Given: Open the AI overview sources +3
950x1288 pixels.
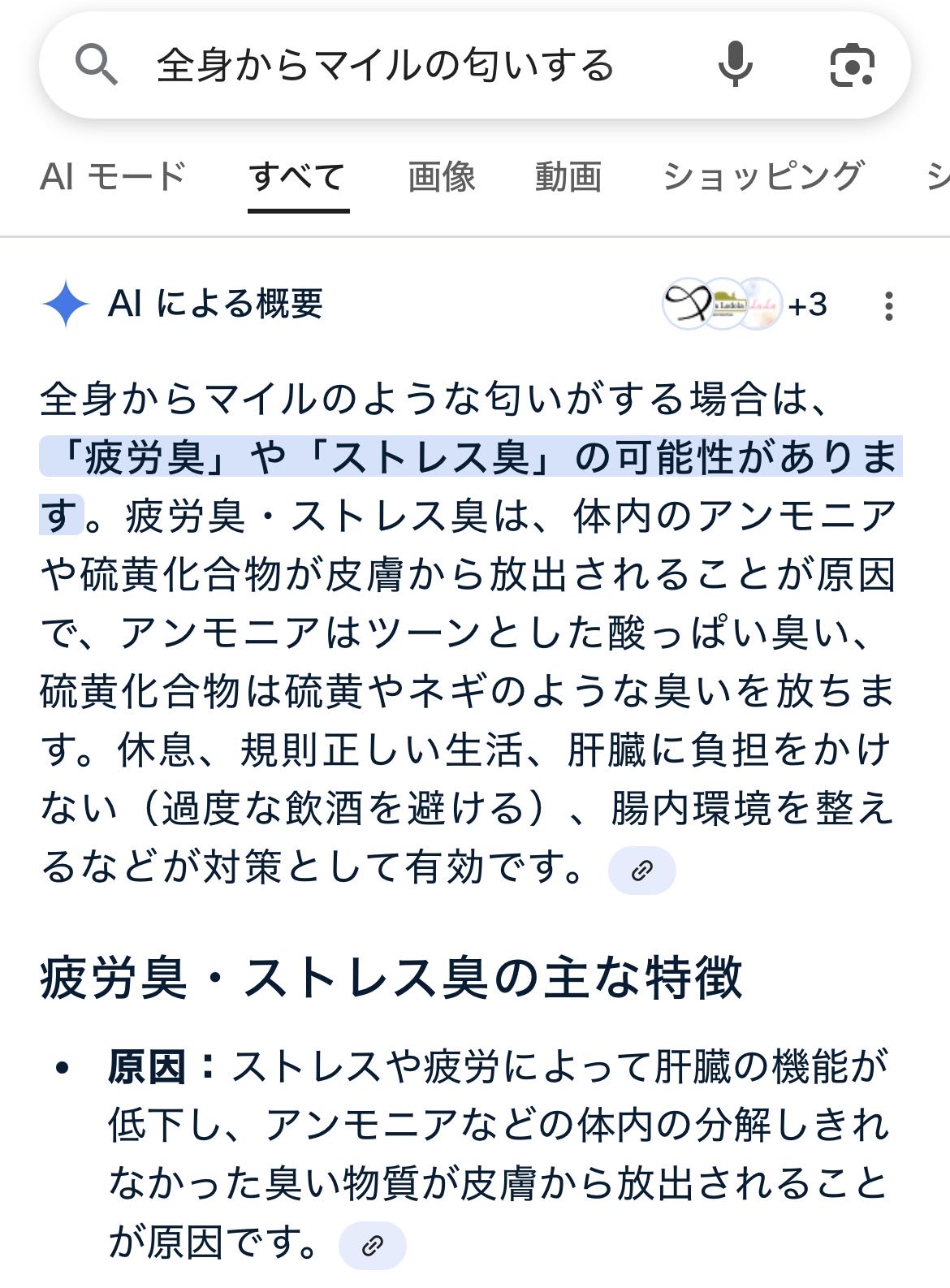Looking at the screenshot, I should click(745, 305).
